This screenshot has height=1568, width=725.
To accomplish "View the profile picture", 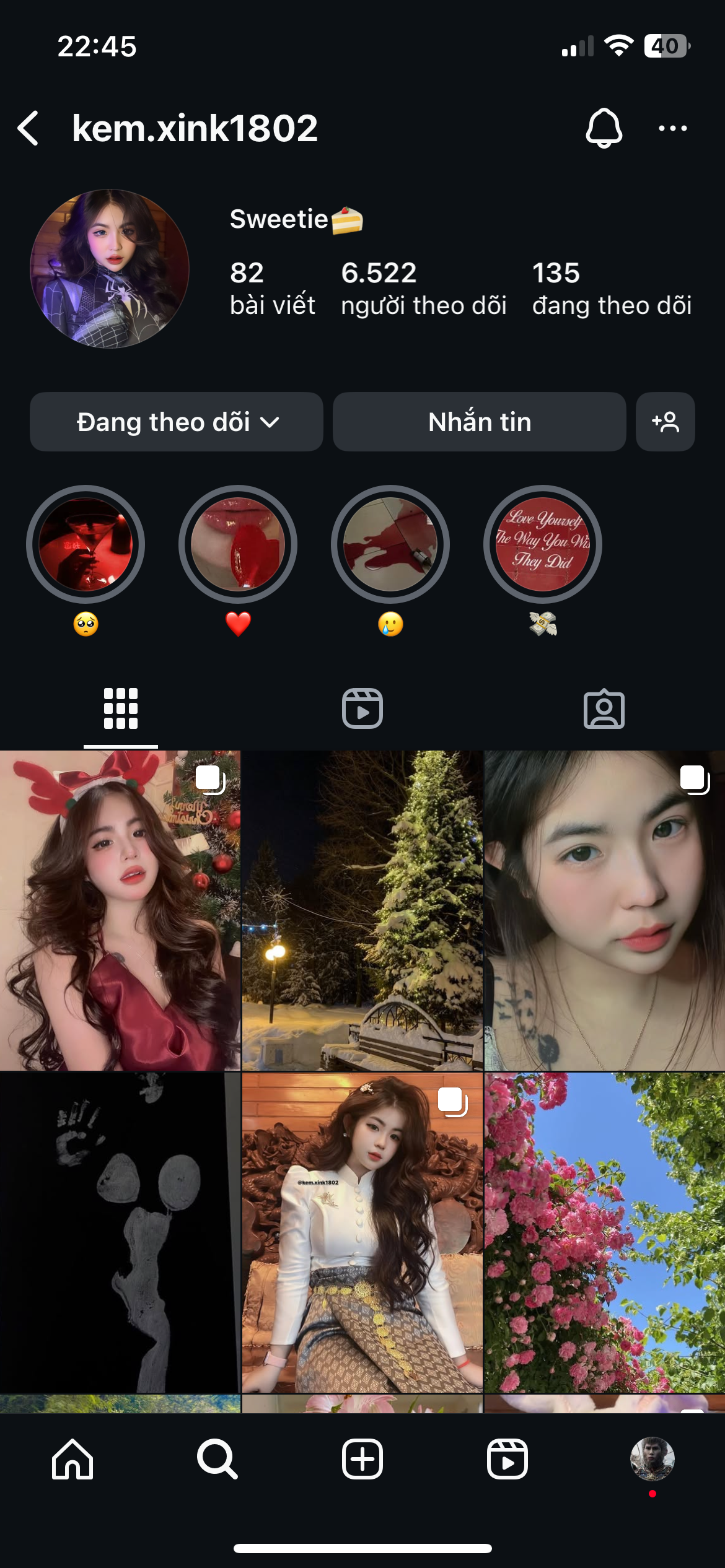I will (110, 269).
